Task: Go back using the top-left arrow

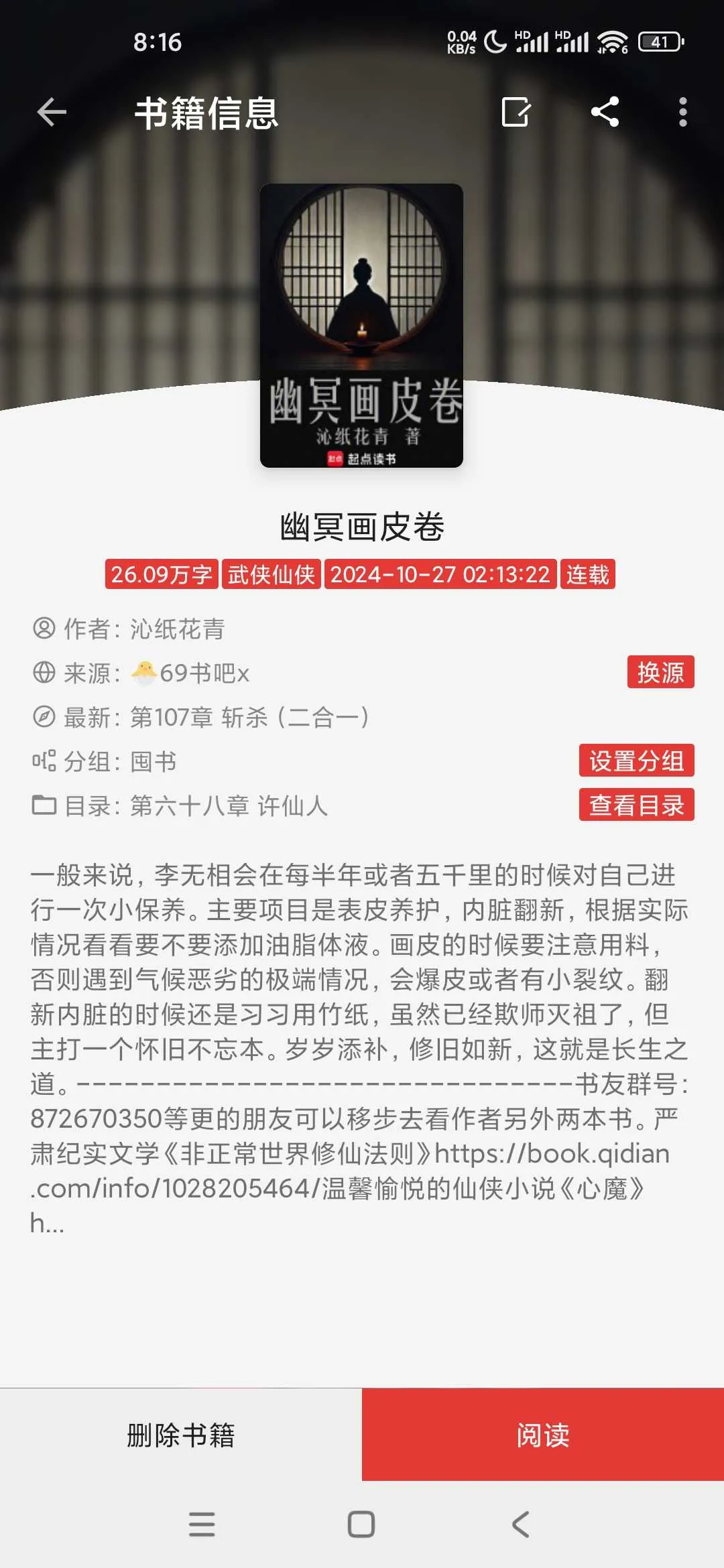Action: click(x=52, y=112)
